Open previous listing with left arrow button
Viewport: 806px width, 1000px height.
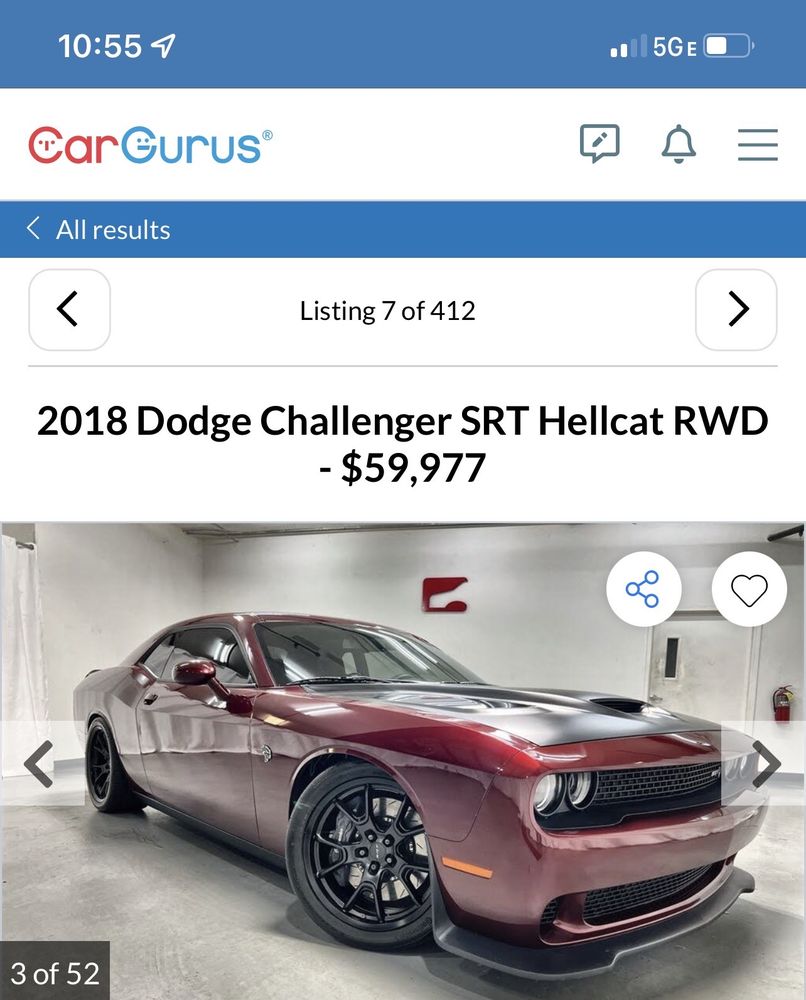(69, 310)
